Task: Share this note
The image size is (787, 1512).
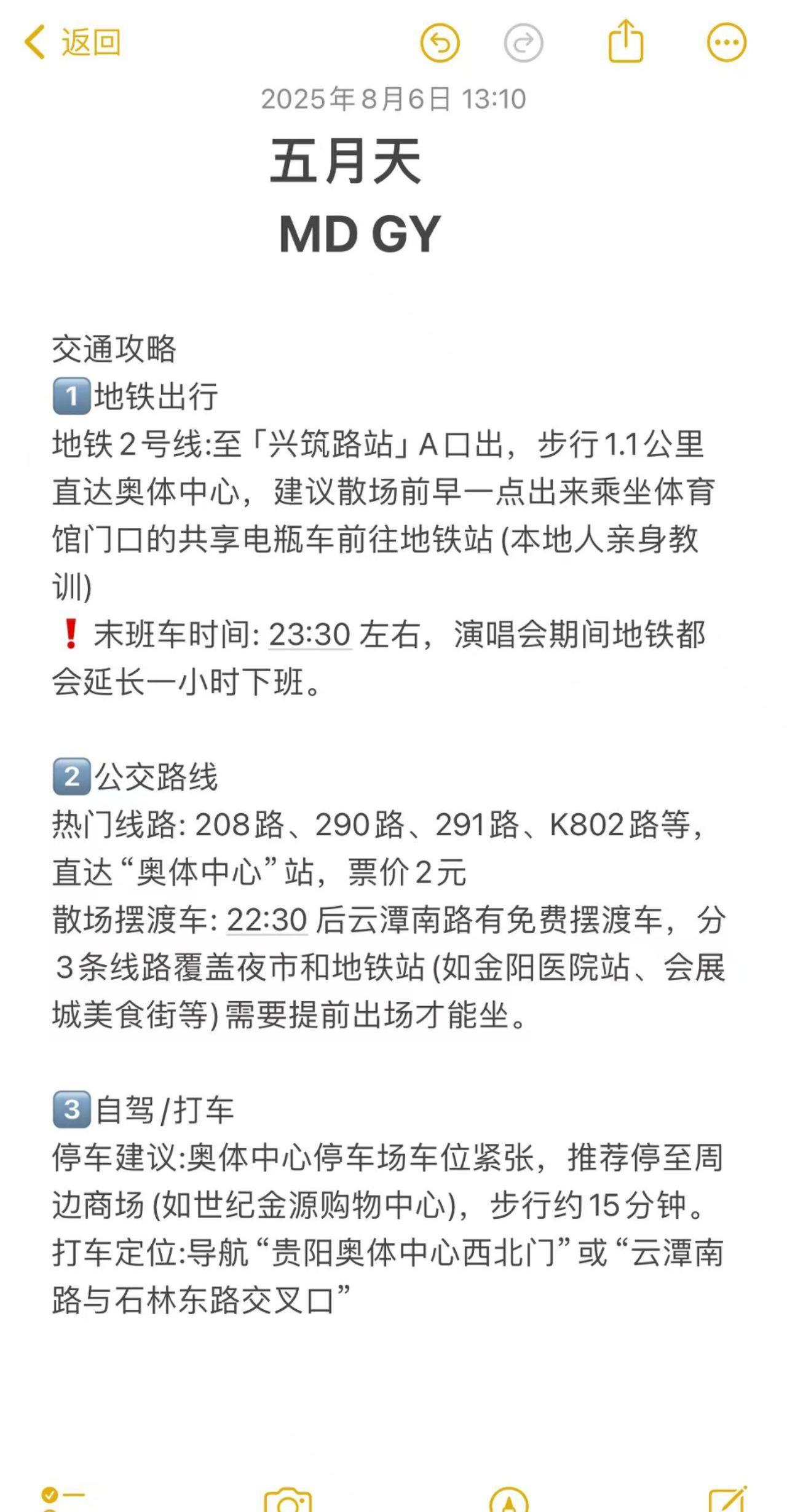Action: pos(625,41)
